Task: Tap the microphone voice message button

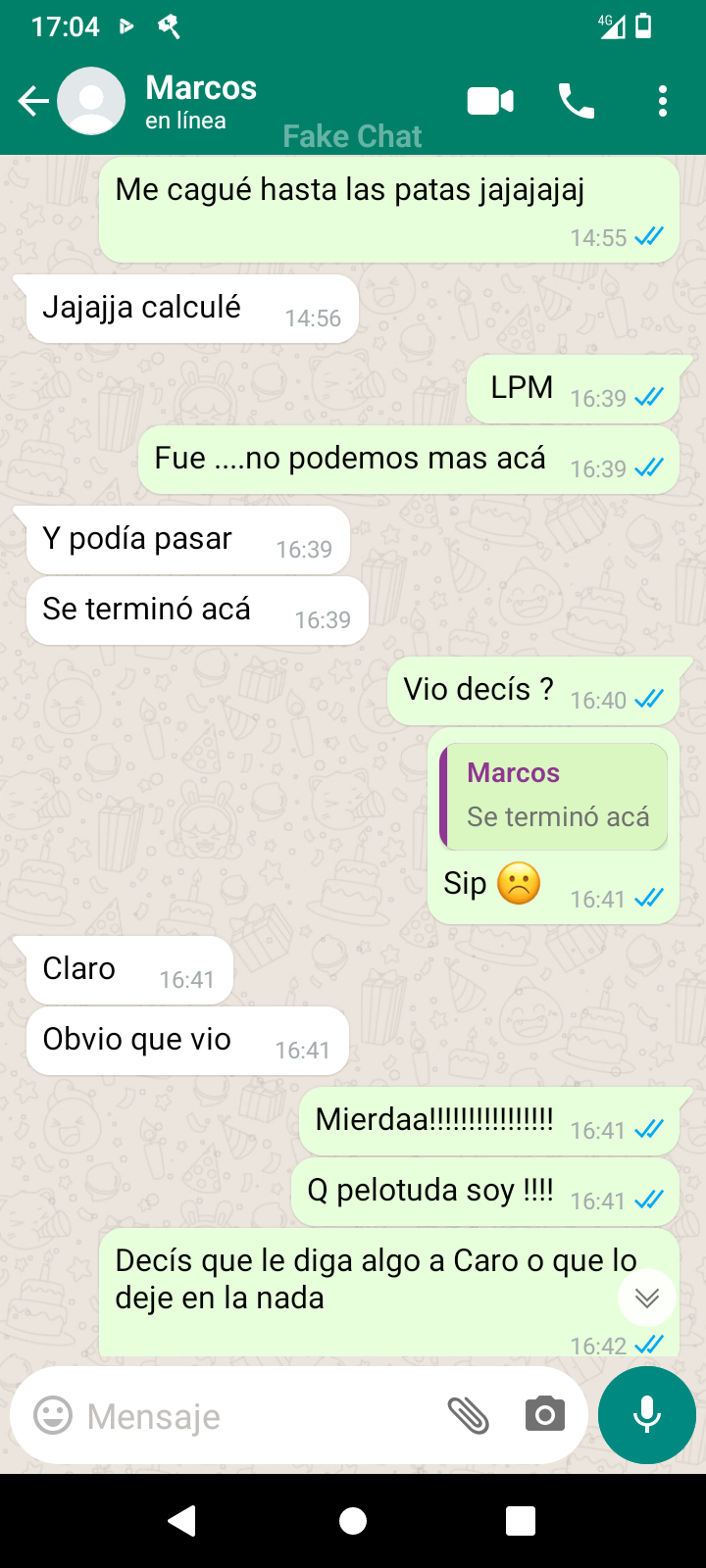Action: tap(646, 1416)
